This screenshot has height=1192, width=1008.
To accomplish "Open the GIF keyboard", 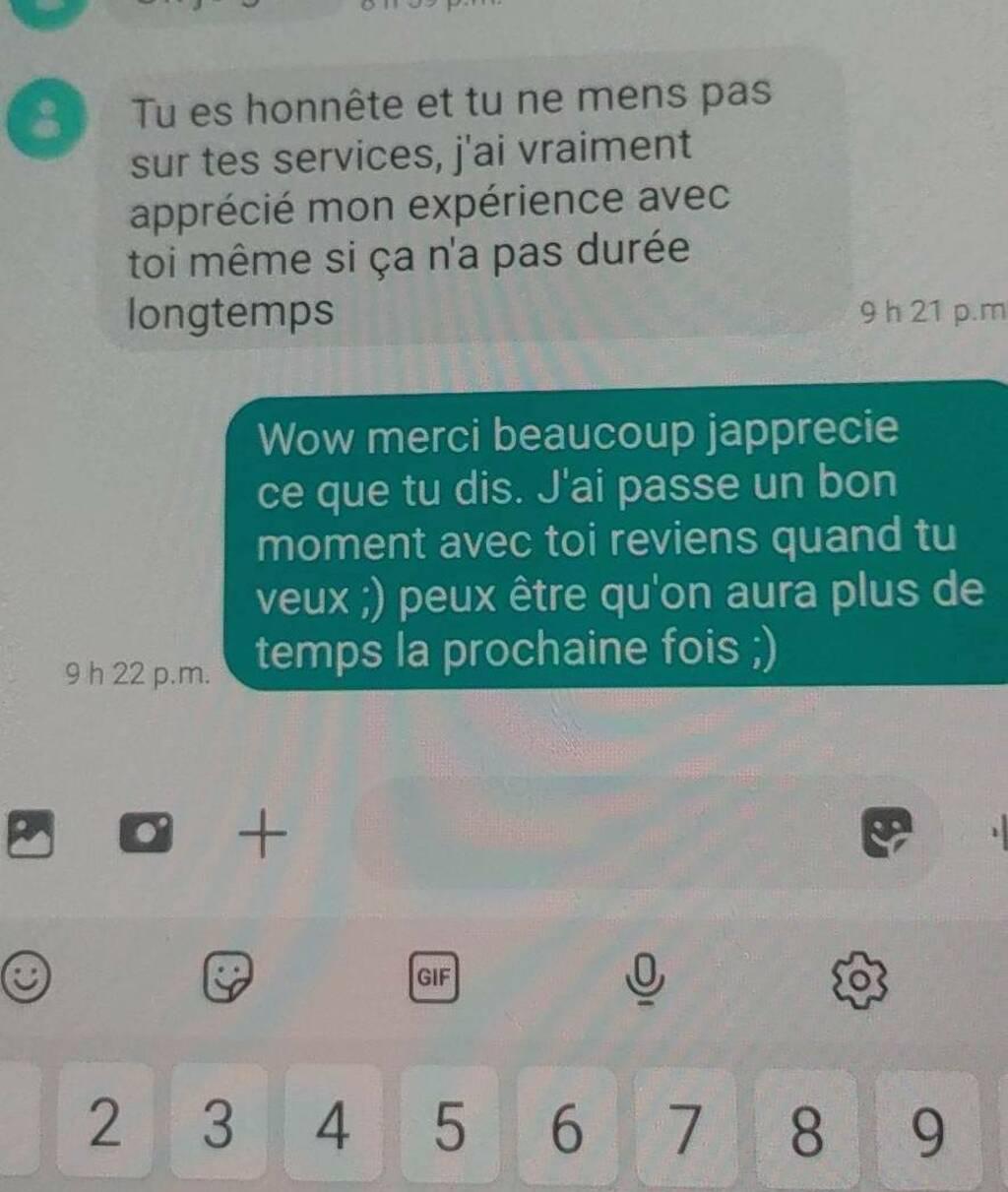I will (433, 978).
